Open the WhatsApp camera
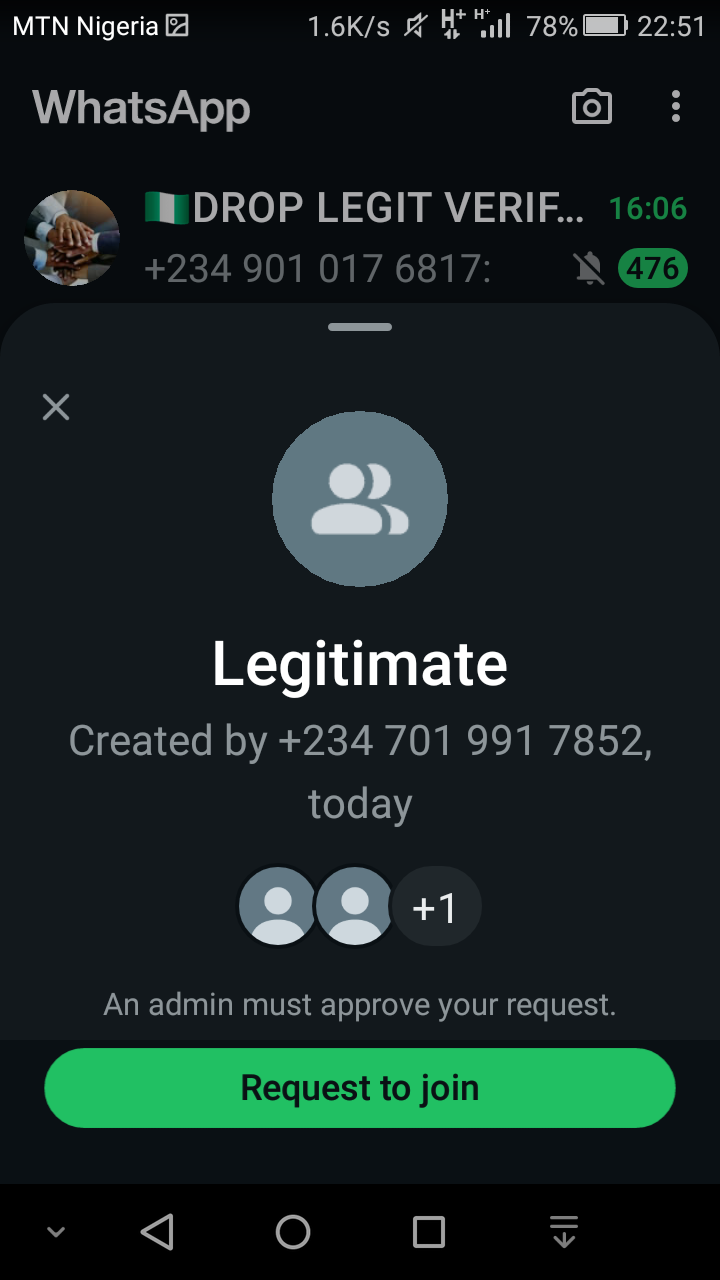Viewport: 720px width, 1280px height. 591,107
